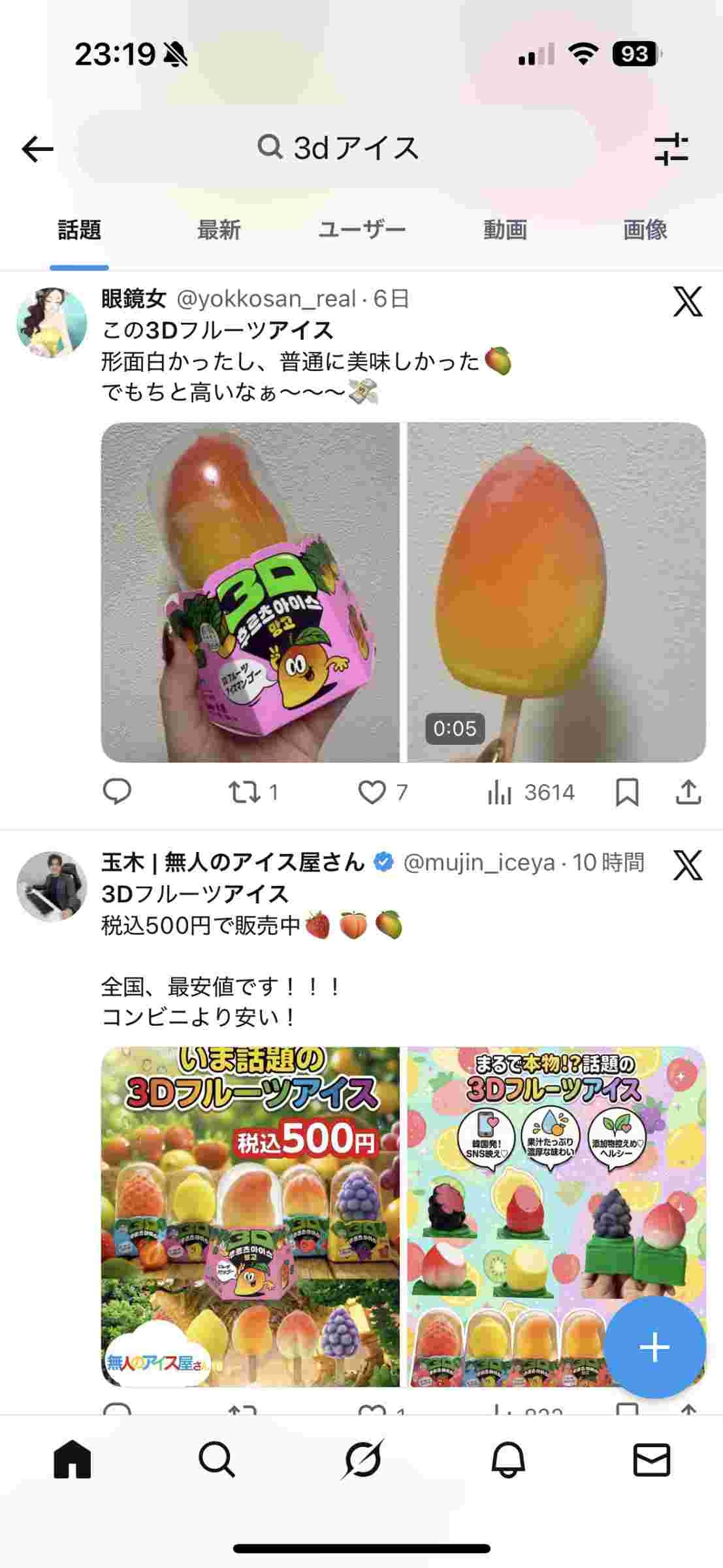Open the 税込500円 promo image

[x=250, y=1217]
